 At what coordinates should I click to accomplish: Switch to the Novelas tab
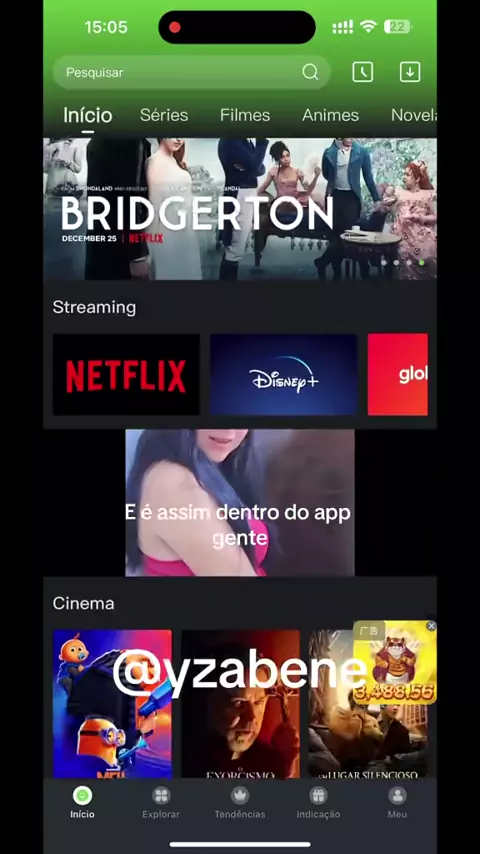pyautogui.click(x=414, y=115)
